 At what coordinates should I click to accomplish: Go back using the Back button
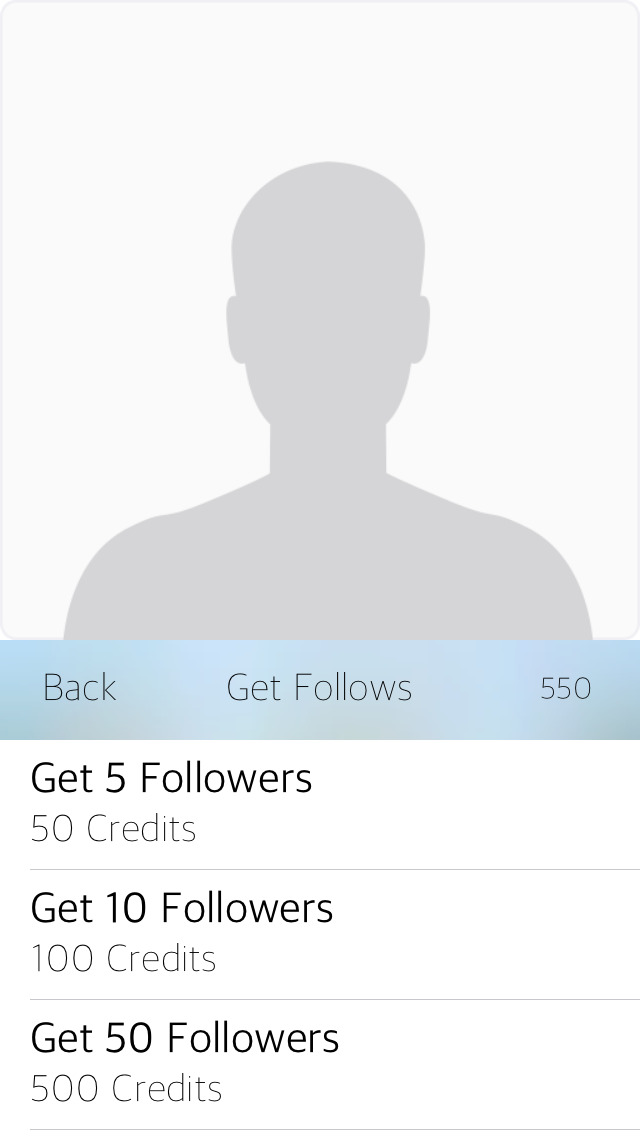pyautogui.click(x=80, y=688)
